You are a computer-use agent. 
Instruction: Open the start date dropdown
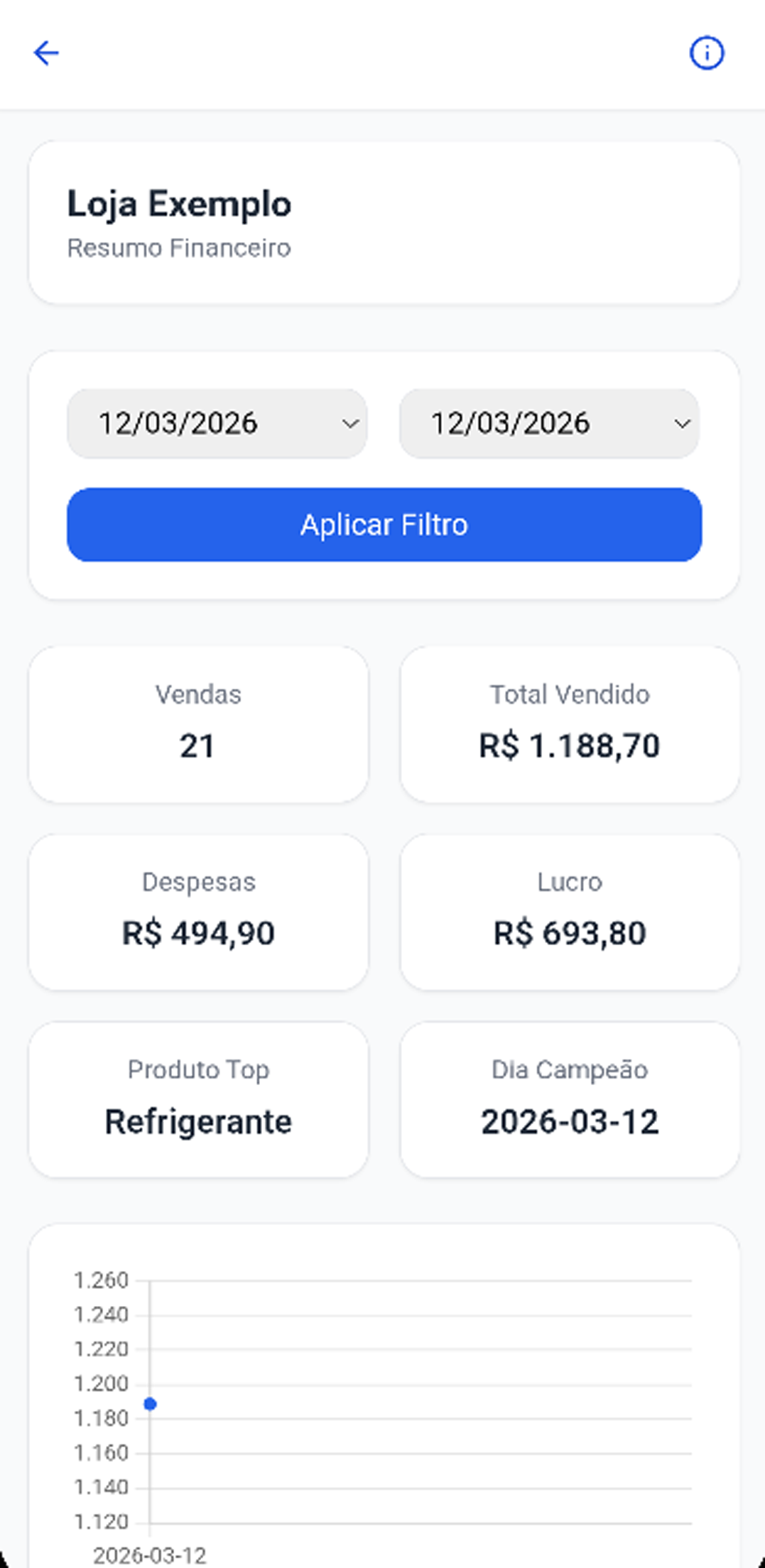click(x=217, y=423)
